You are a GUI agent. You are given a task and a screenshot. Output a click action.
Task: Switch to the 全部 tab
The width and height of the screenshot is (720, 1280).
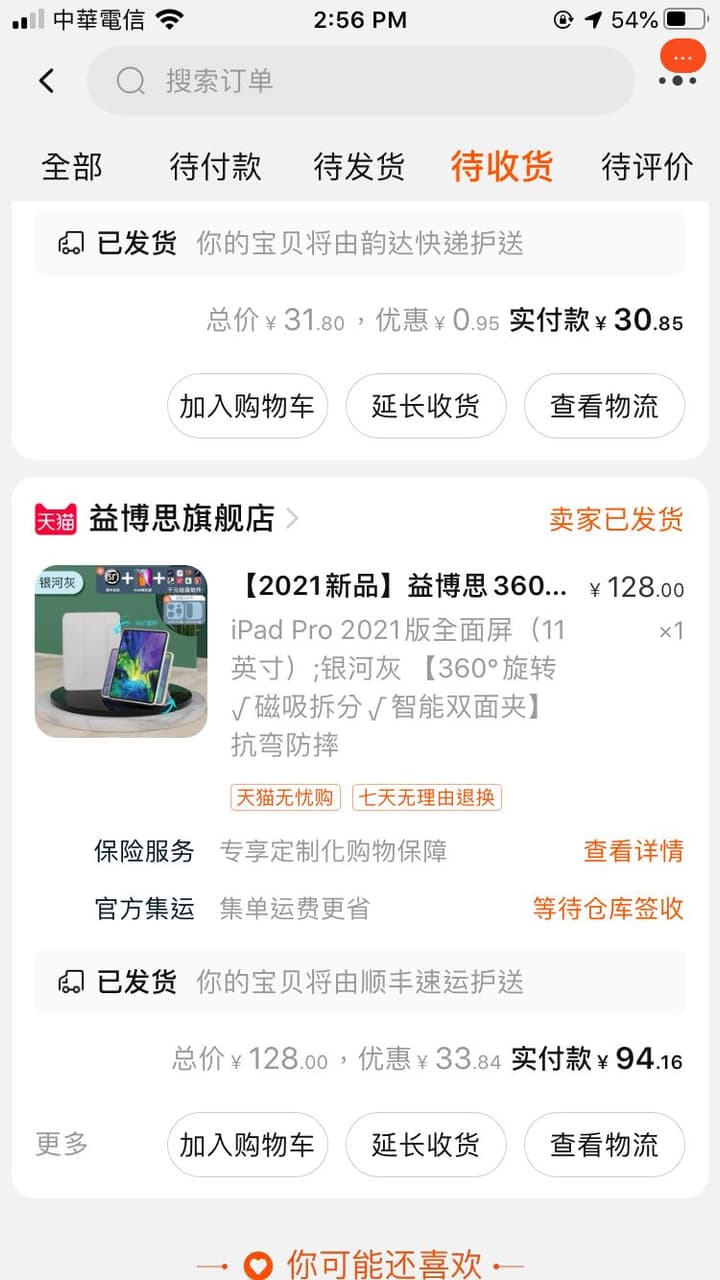72,168
